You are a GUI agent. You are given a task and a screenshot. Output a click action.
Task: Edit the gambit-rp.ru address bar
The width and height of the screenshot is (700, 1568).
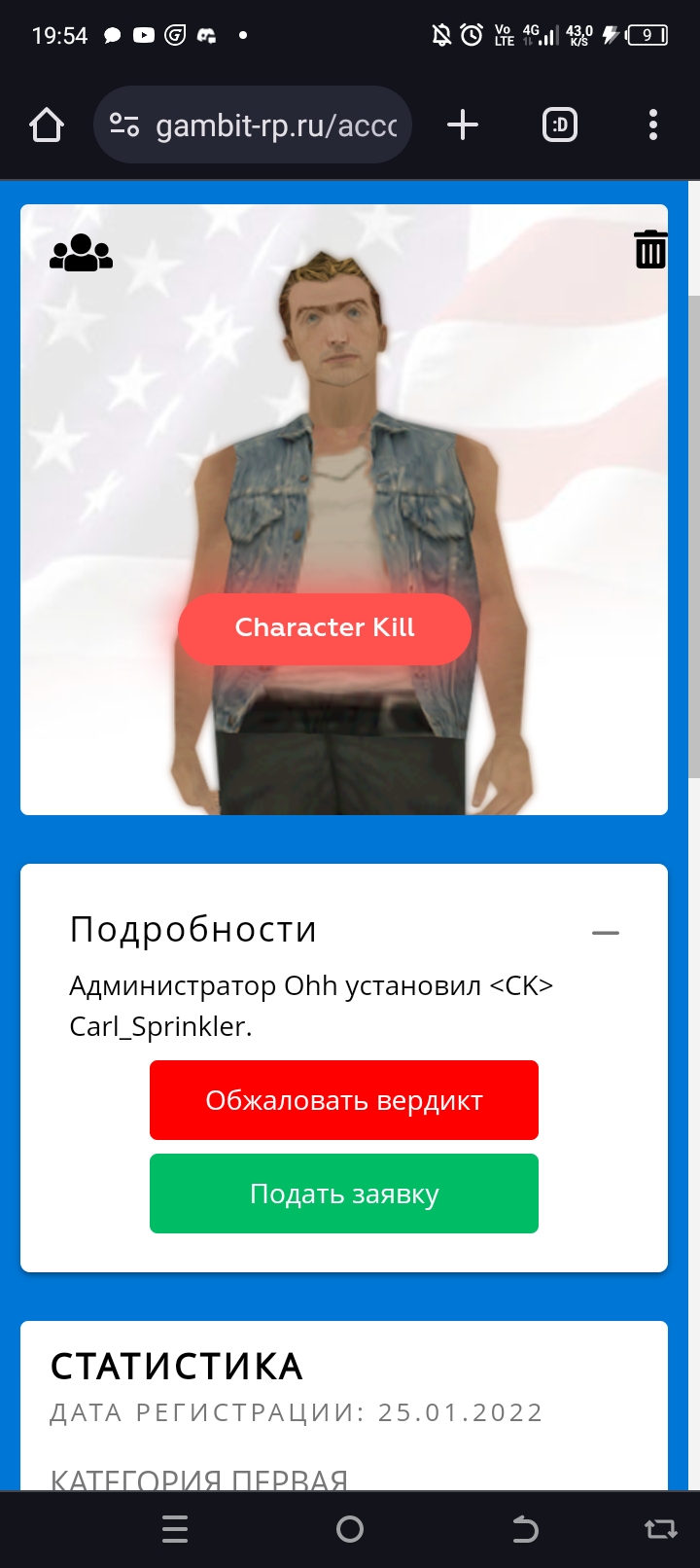[x=277, y=125]
